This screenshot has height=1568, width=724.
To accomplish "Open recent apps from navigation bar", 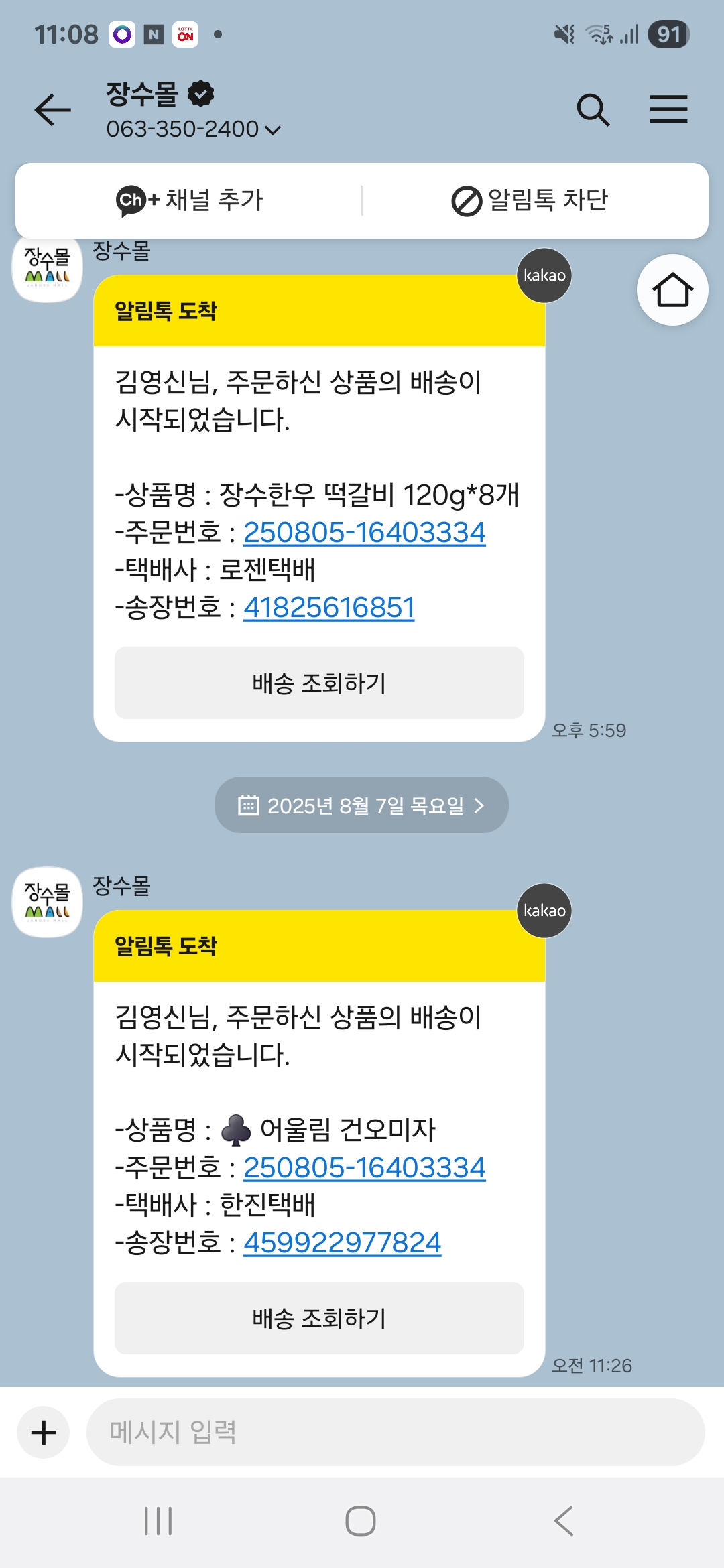I will click(159, 1521).
